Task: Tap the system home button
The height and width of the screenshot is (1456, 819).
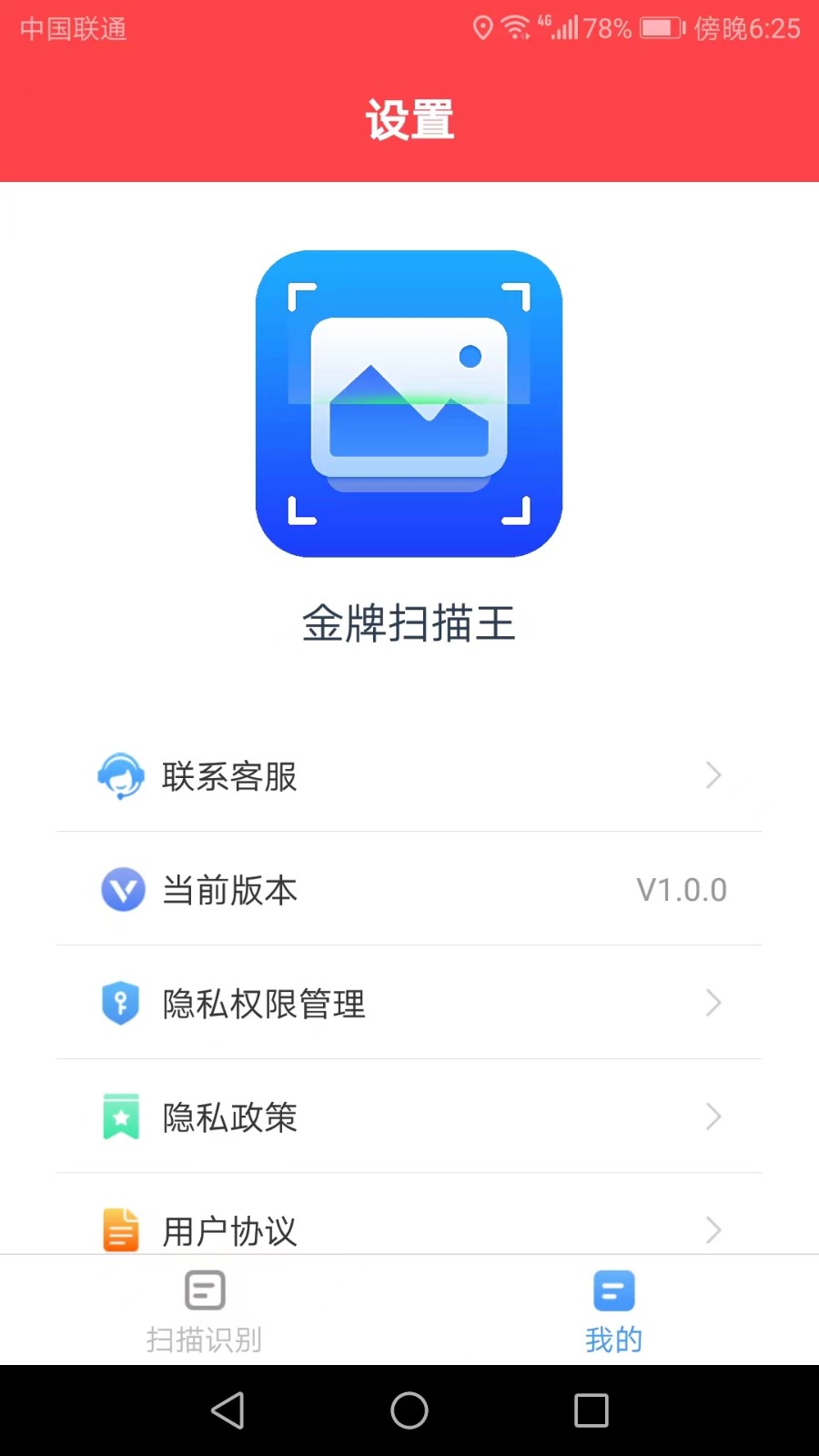Action: point(409,1410)
